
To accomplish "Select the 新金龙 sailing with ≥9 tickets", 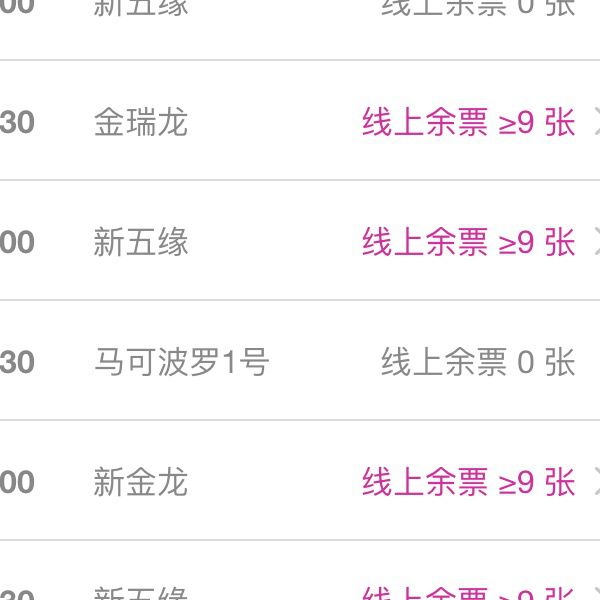I will coord(300,482).
